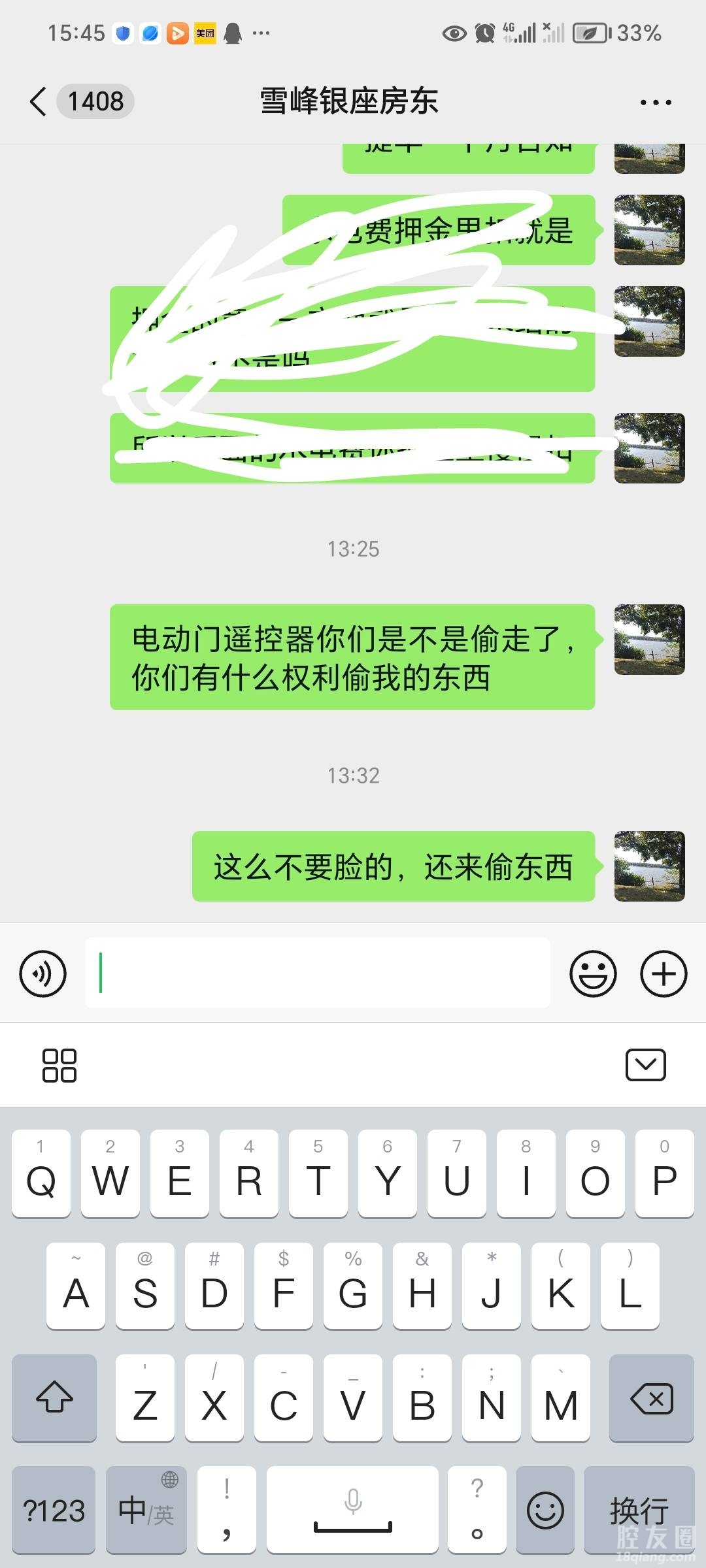Focus the message text field
706x1568 pixels.
[317, 973]
